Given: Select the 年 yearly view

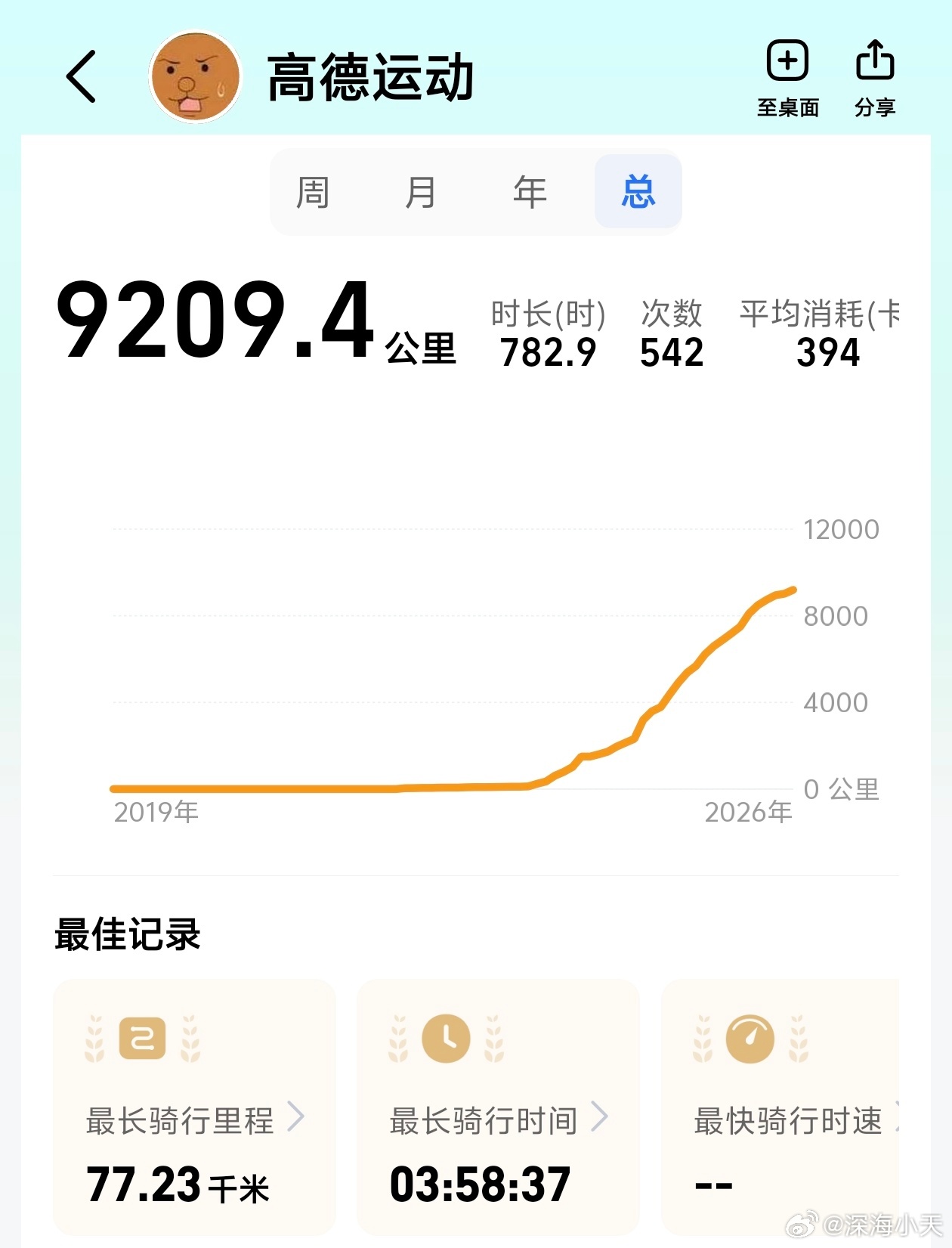Looking at the screenshot, I should [x=530, y=192].
